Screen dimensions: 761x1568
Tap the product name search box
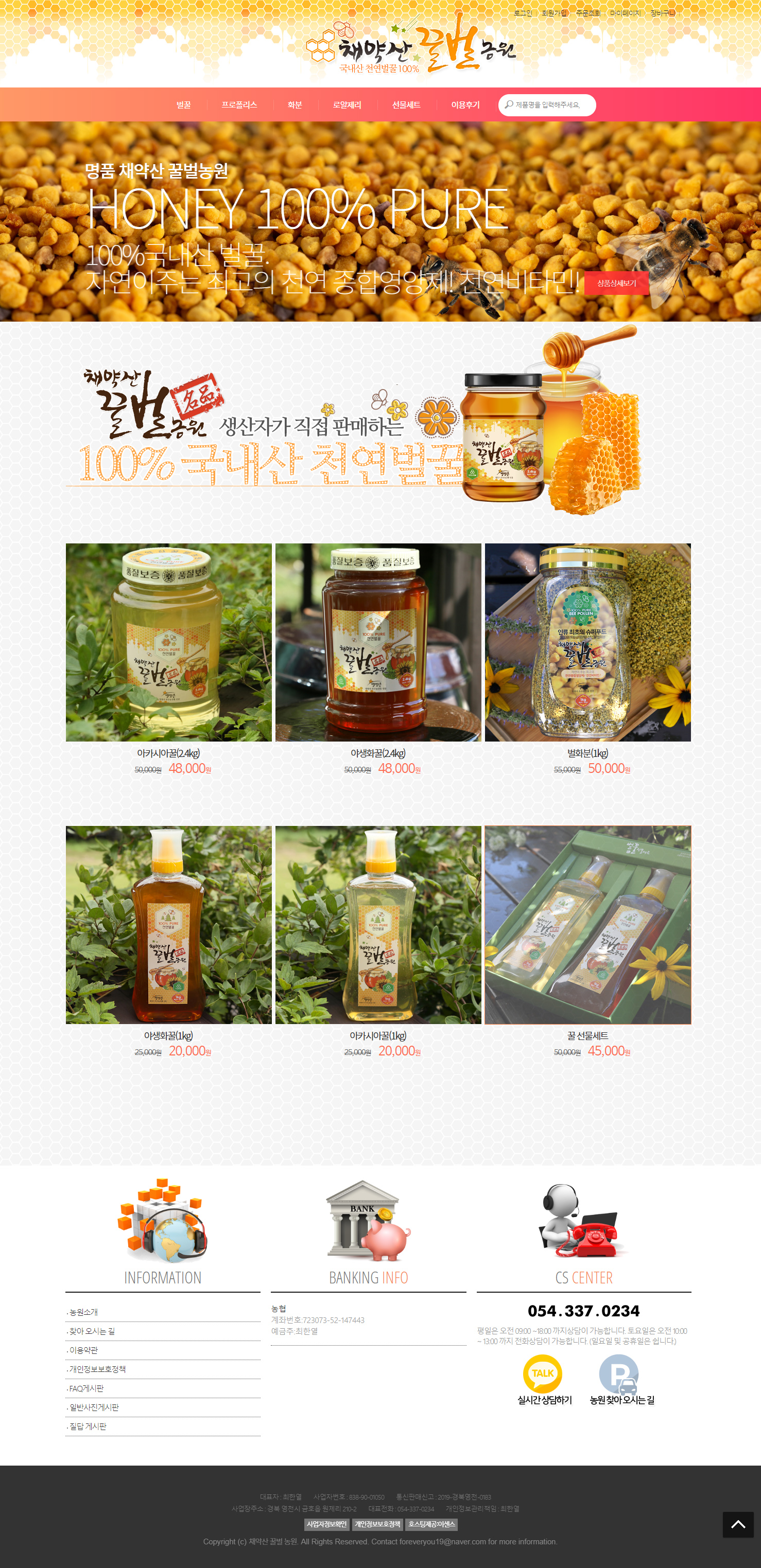click(551, 104)
